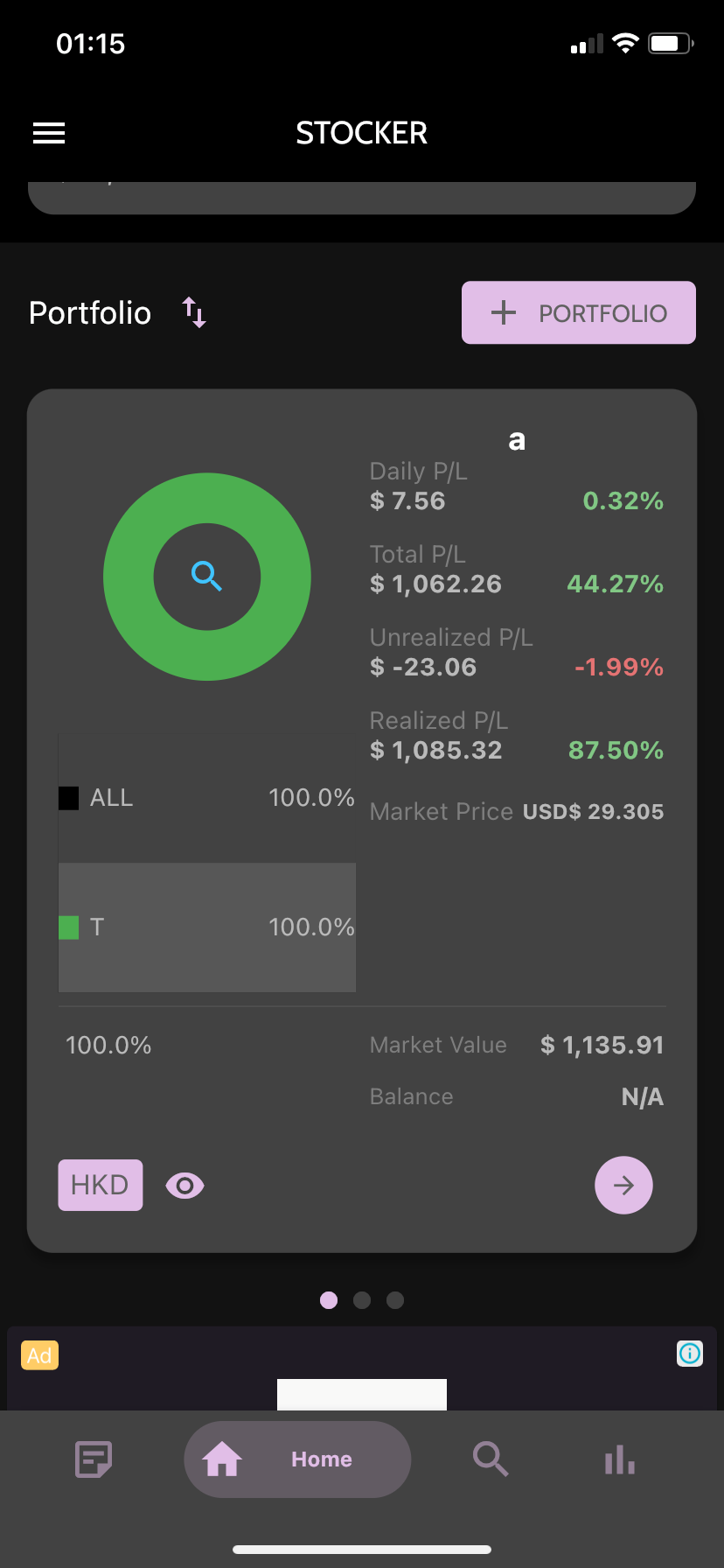The image size is (724, 1568).
Task: Tap the portfolio sort arrows icon
Action: coord(193,312)
